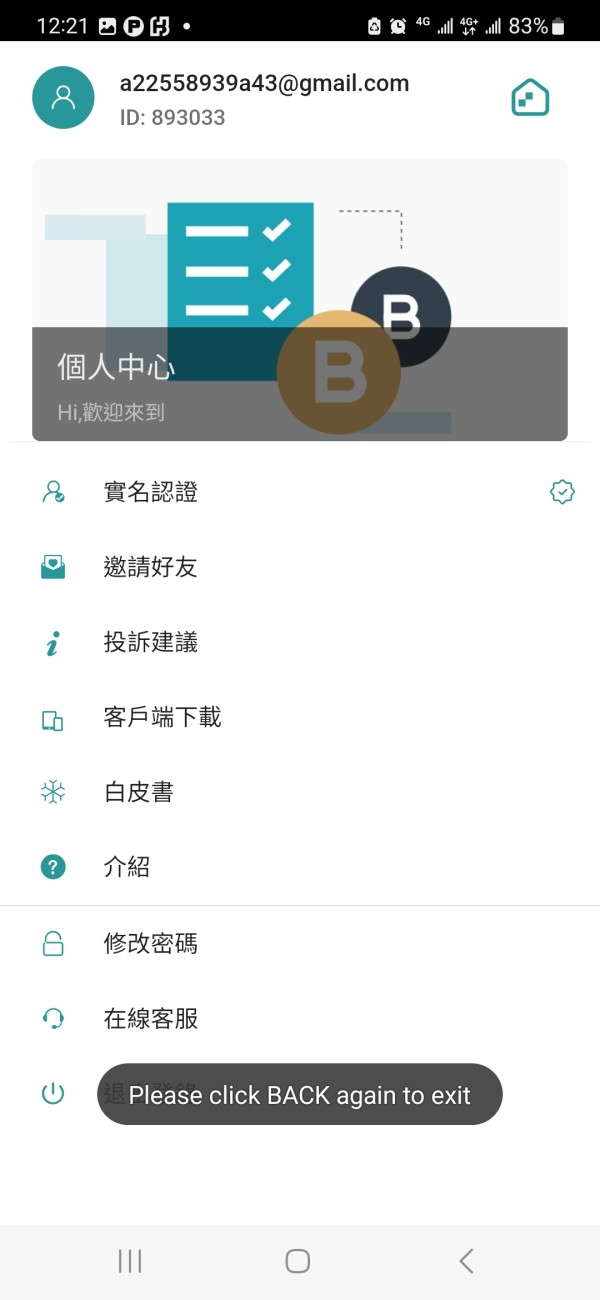Open the 介紹 introduction row
The height and width of the screenshot is (1300, 600).
[x=300, y=867]
